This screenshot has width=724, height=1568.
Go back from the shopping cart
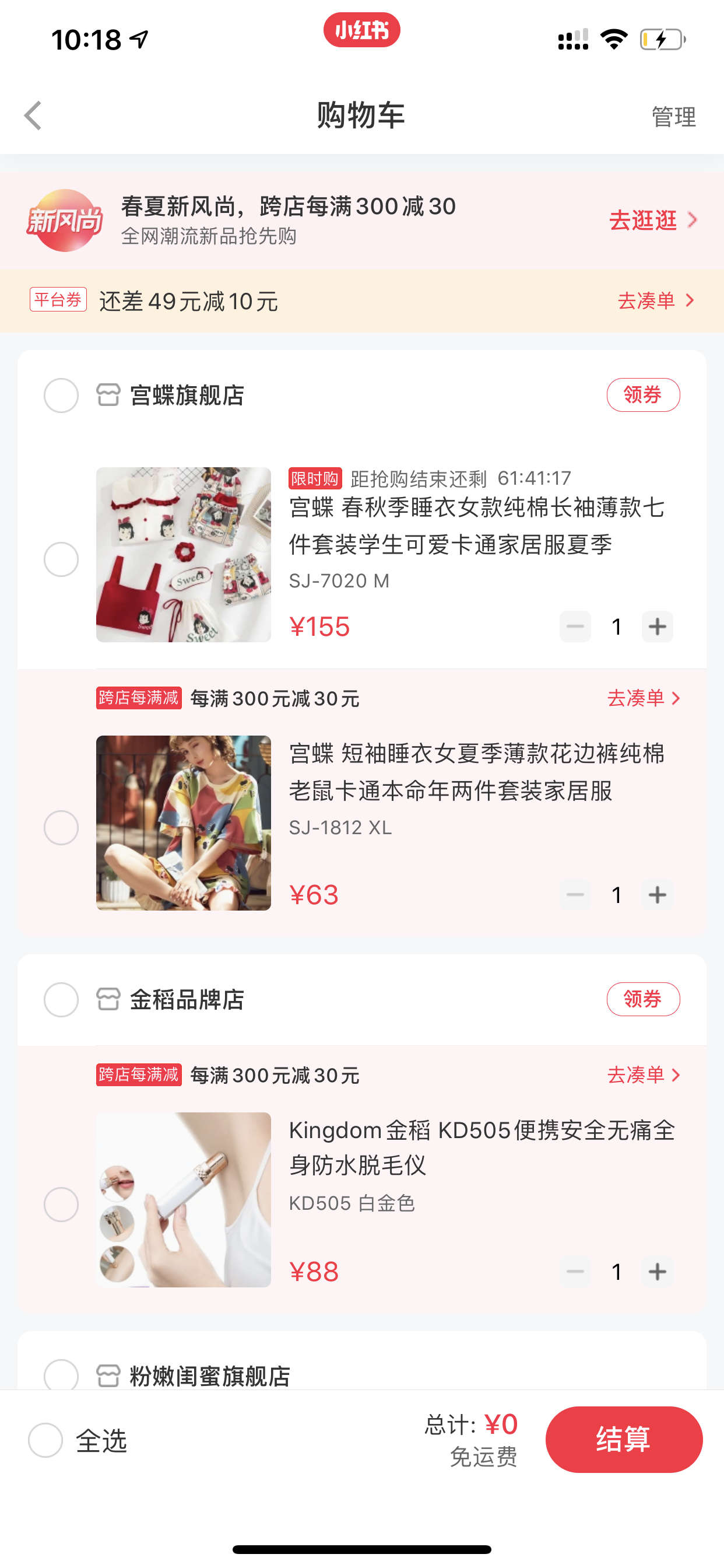click(x=33, y=116)
